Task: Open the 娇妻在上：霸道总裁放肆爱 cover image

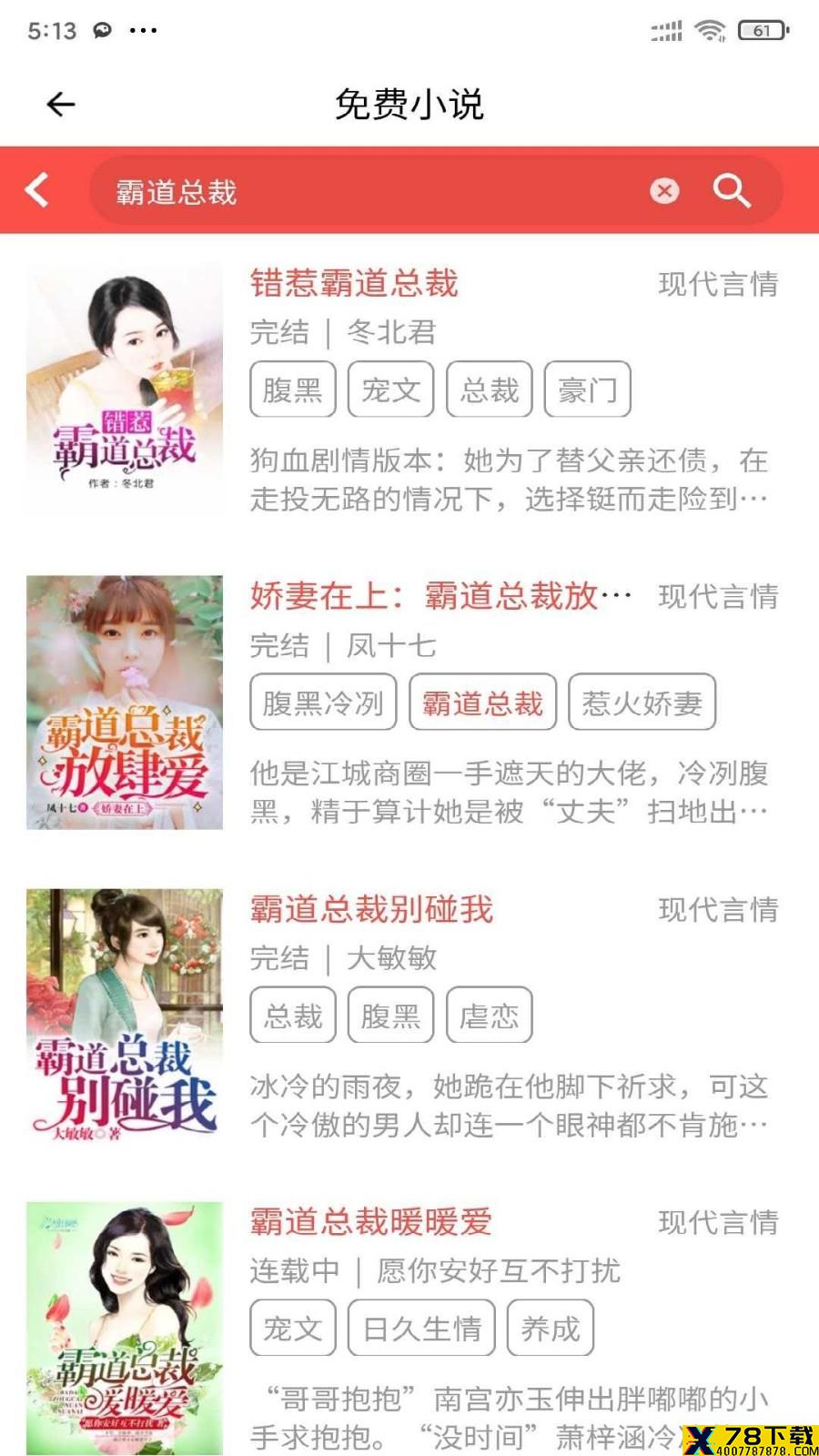Action: (x=125, y=703)
